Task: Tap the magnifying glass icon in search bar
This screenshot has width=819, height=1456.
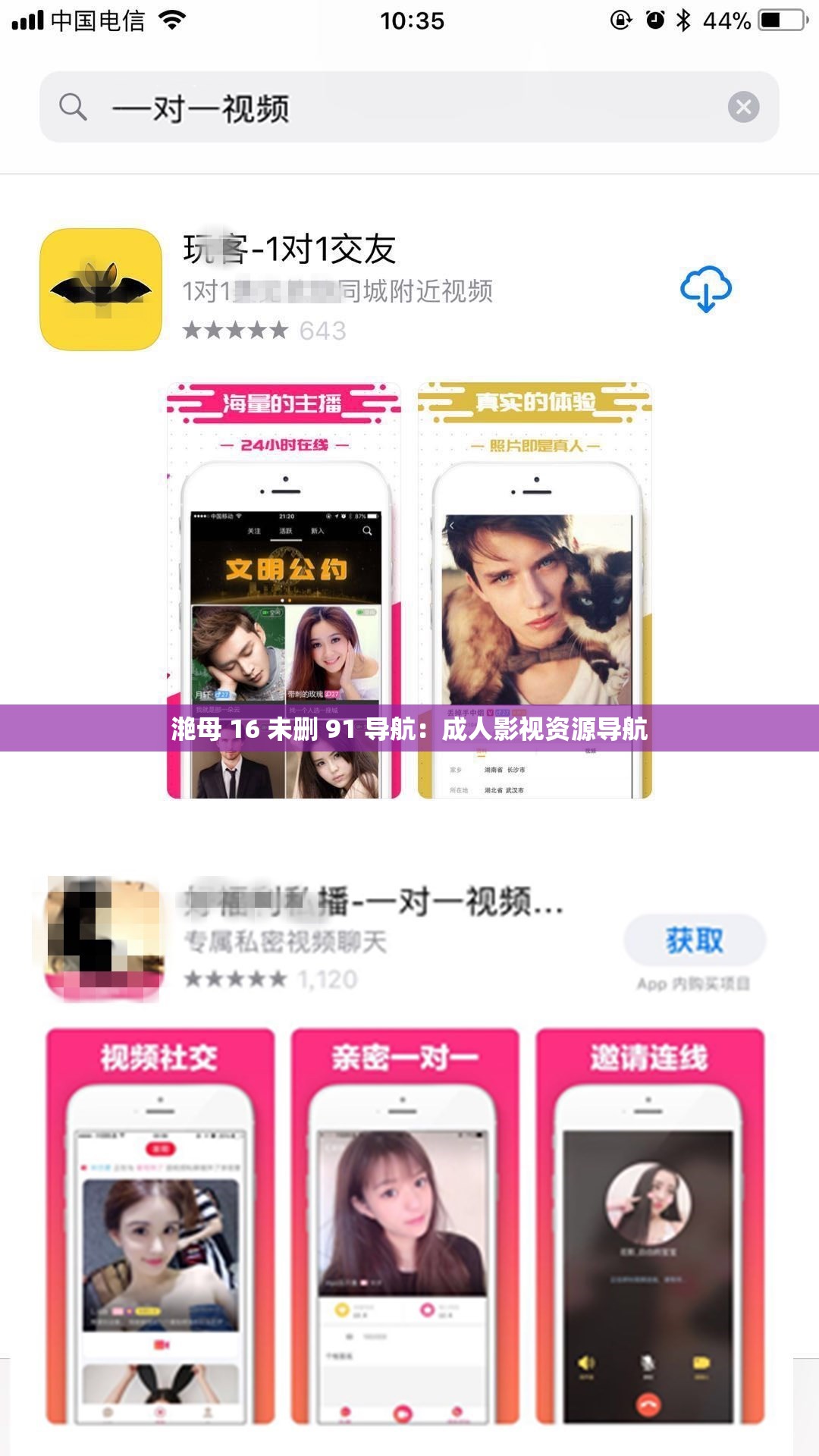Action: [x=72, y=106]
